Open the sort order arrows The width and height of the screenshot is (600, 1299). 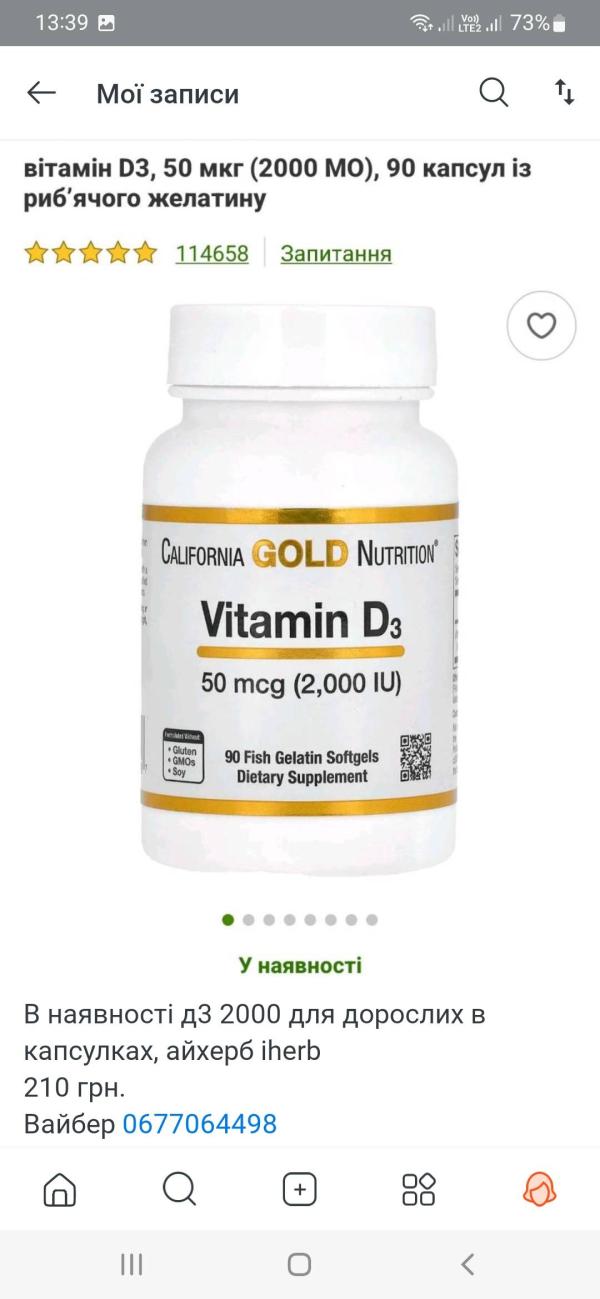coord(565,94)
